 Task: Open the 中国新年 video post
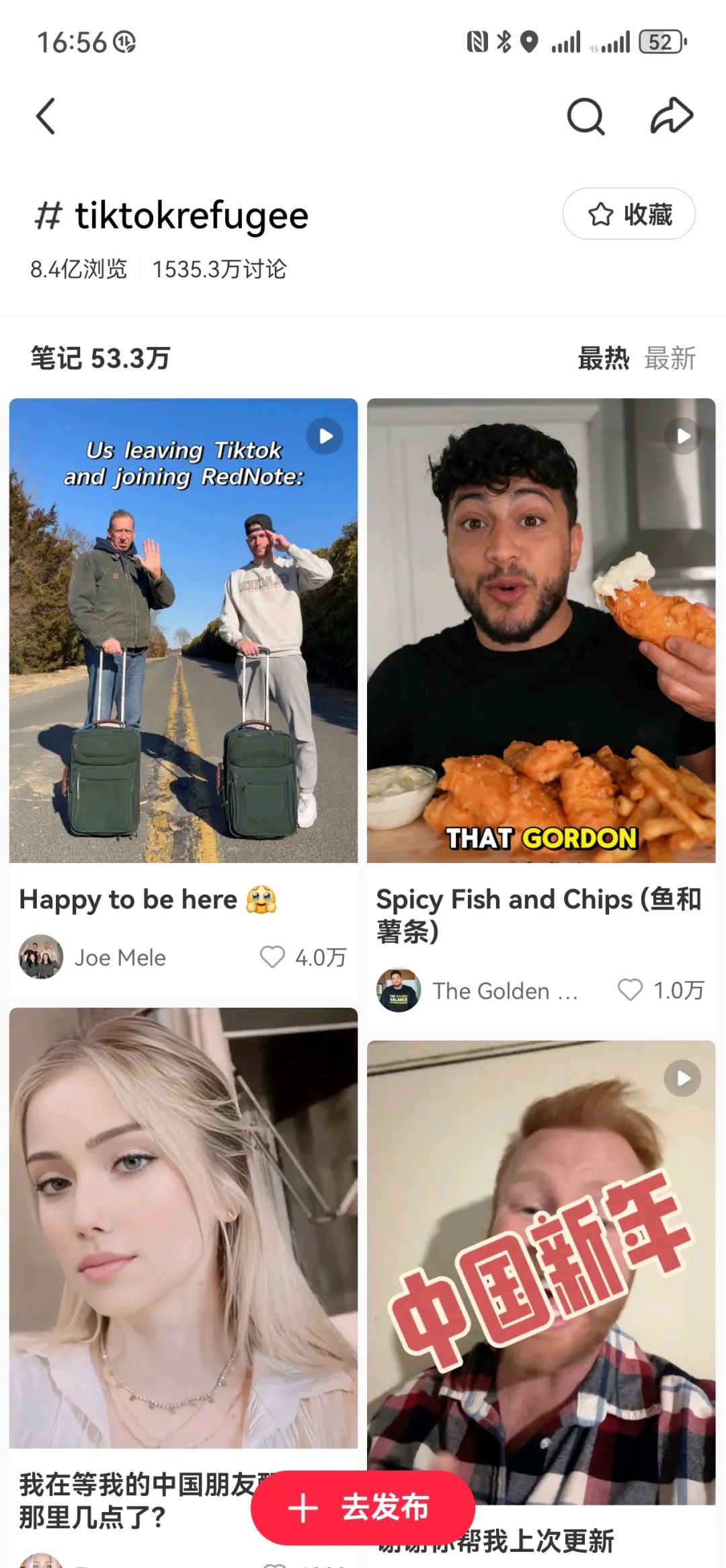tap(541, 1271)
